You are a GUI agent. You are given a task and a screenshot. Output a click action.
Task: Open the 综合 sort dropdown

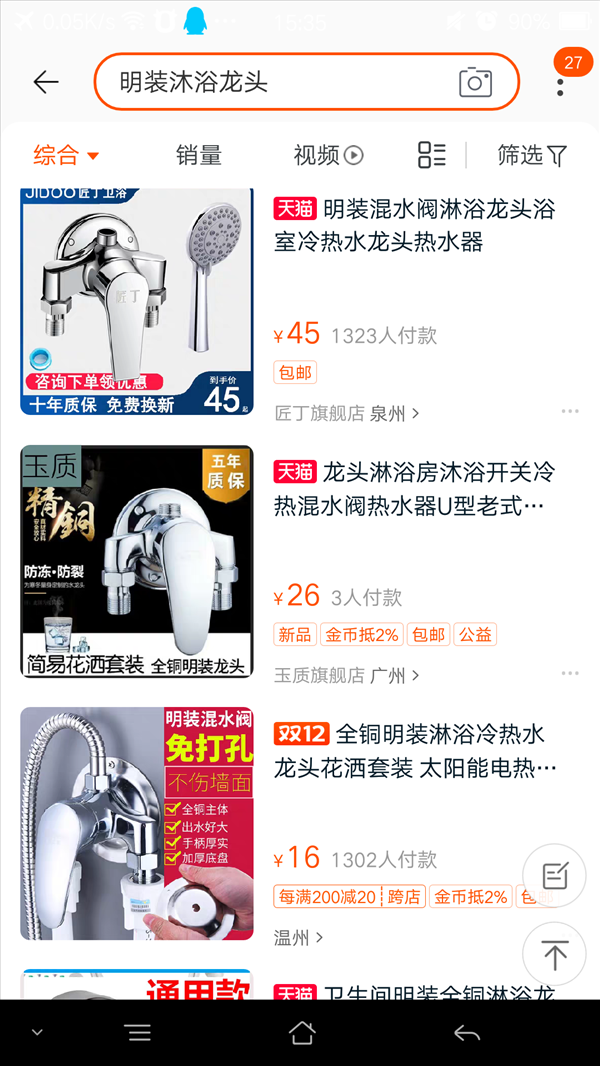66,155
